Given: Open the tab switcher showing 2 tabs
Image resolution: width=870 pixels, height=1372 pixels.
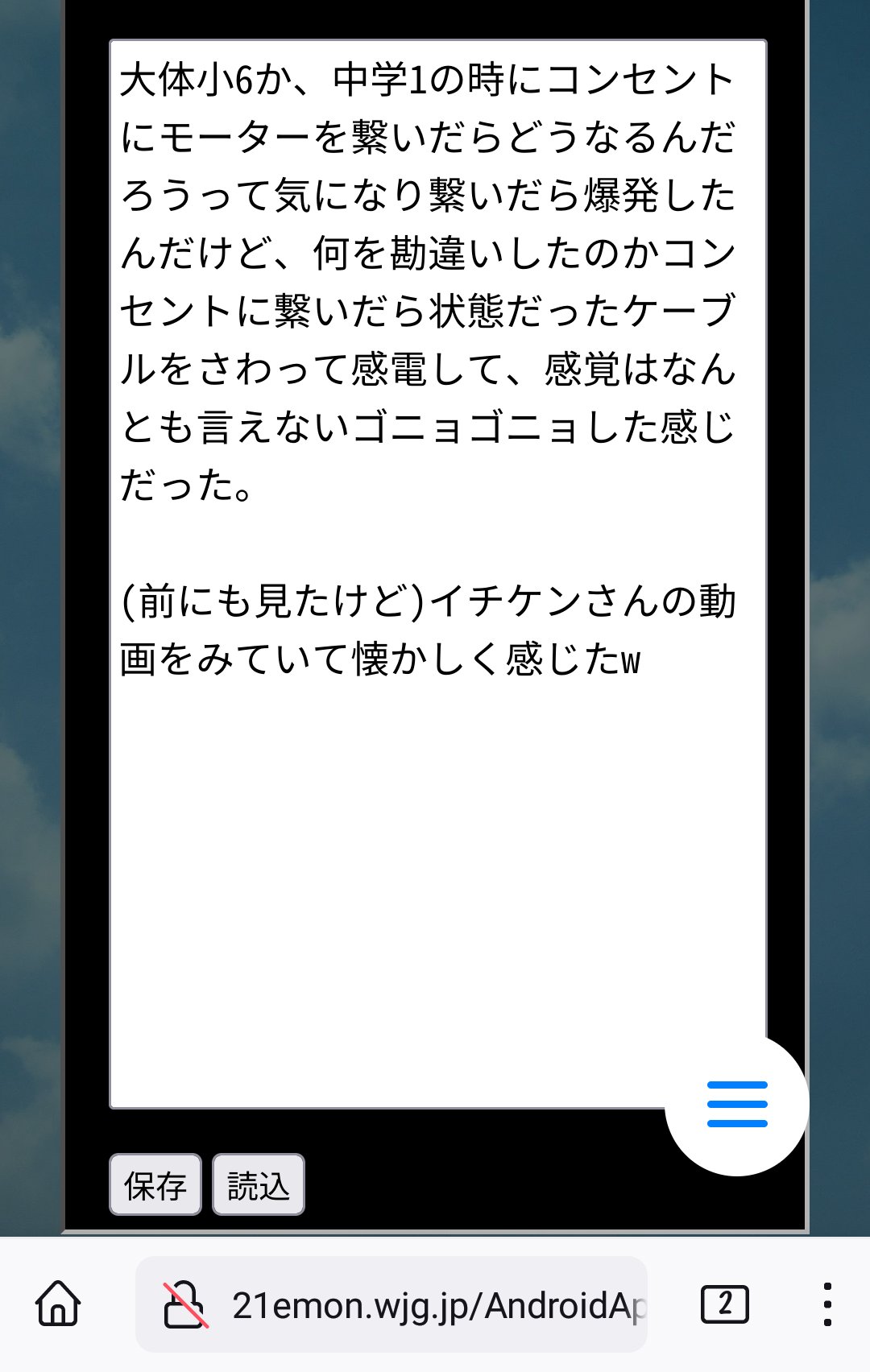Looking at the screenshot, I should click(724, 1304).
